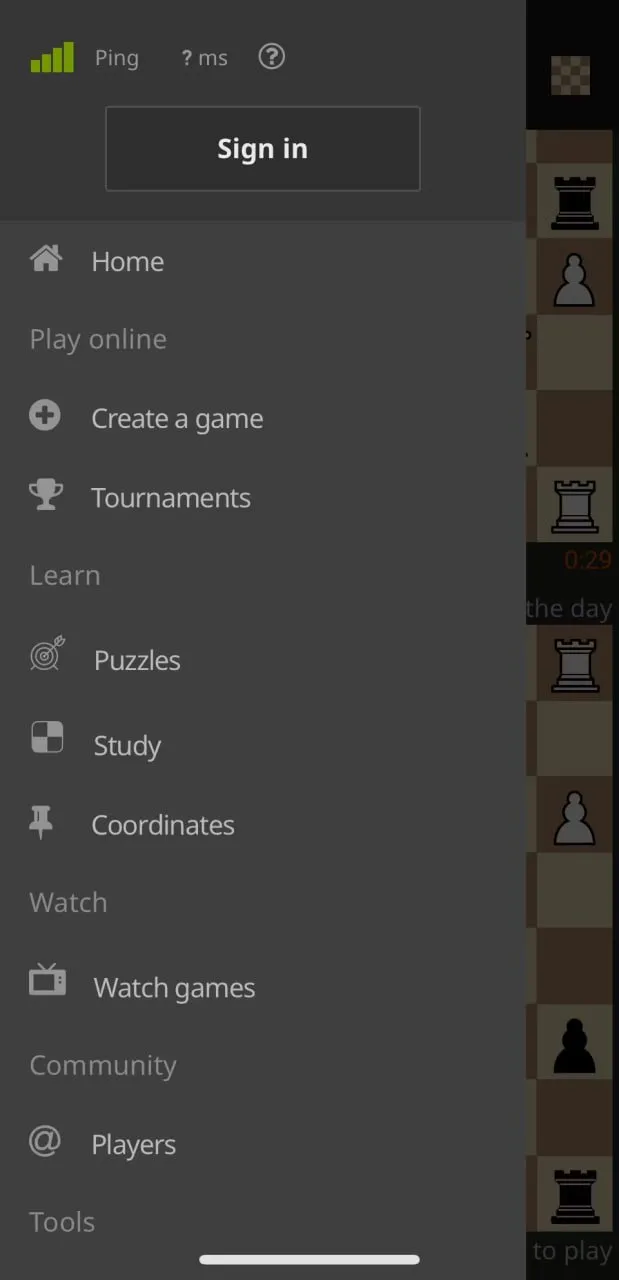Image resolution: width=619 pixels, height=1280 pixels.
Task: Go to Home in the drawer
Action: pyautogui.click(x=127, y=261)
